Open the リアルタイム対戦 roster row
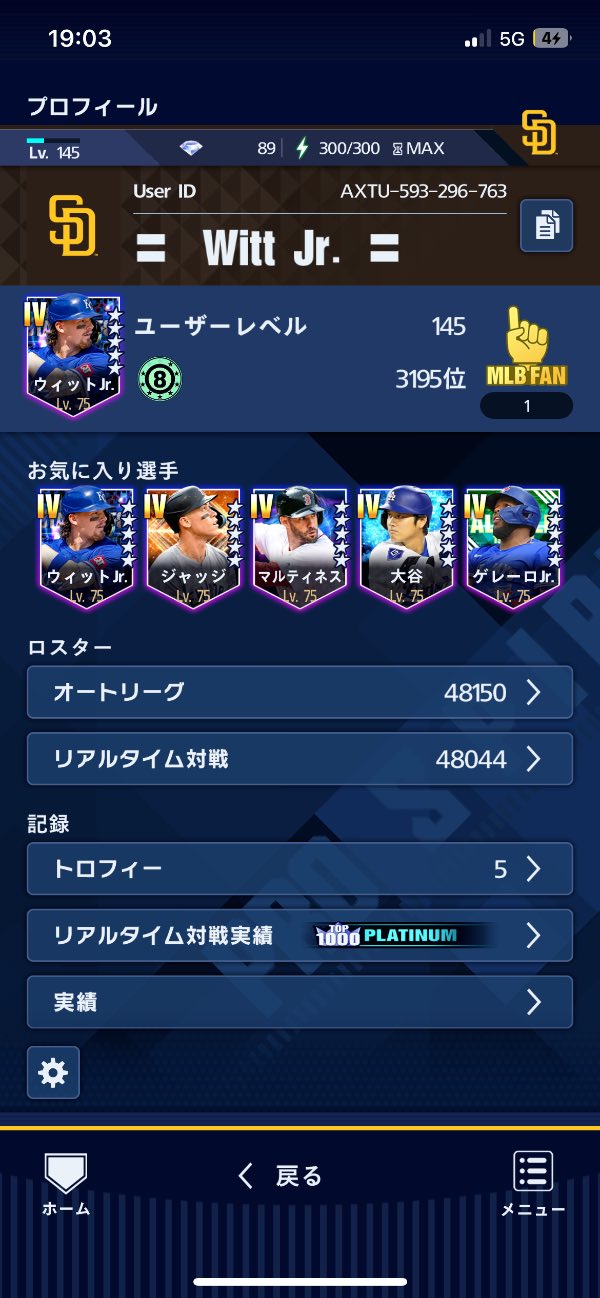 pos(299,759)
